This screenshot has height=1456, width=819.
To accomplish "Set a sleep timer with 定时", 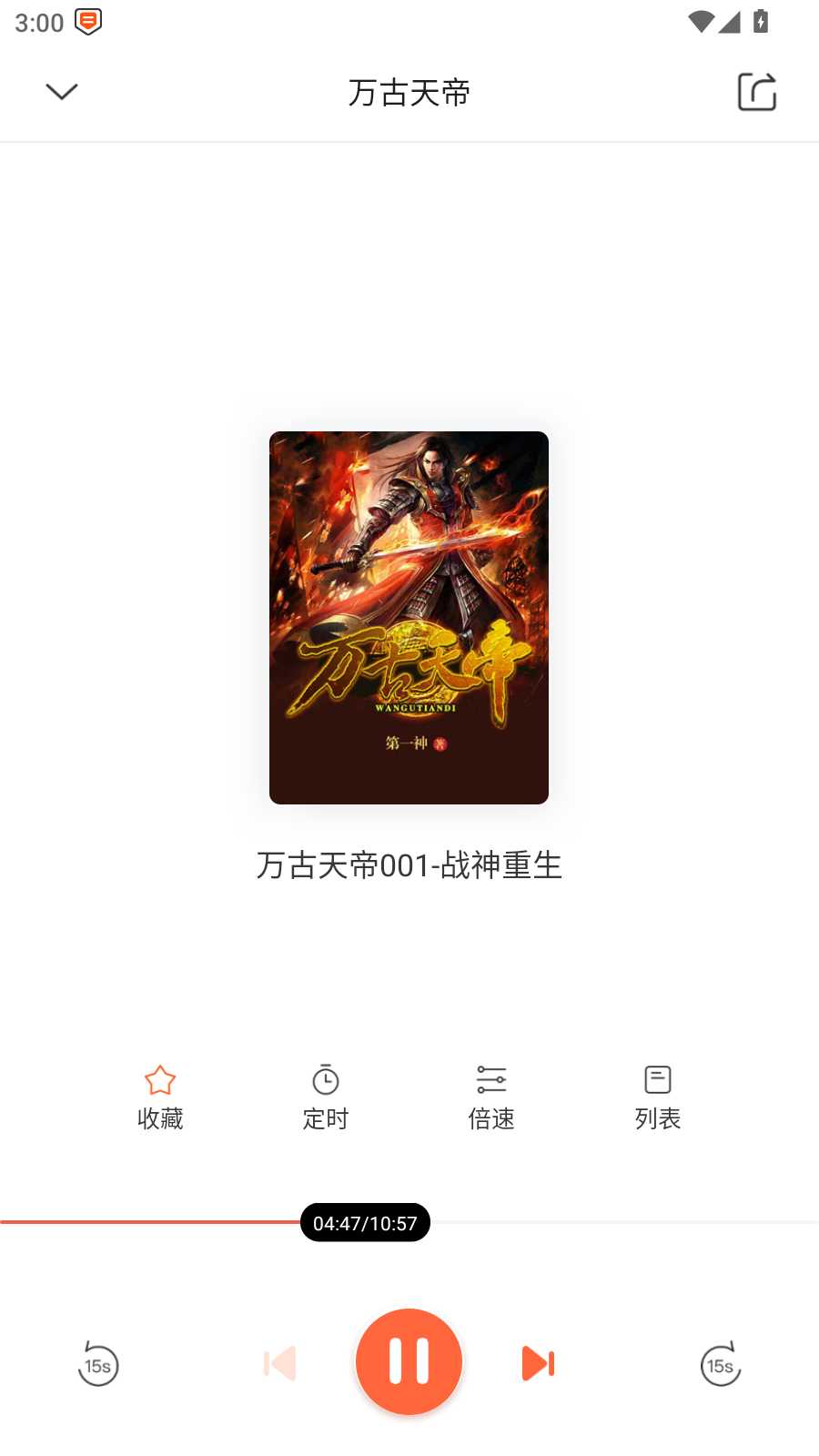I will pyautogui.click(x=326, y=1097).
